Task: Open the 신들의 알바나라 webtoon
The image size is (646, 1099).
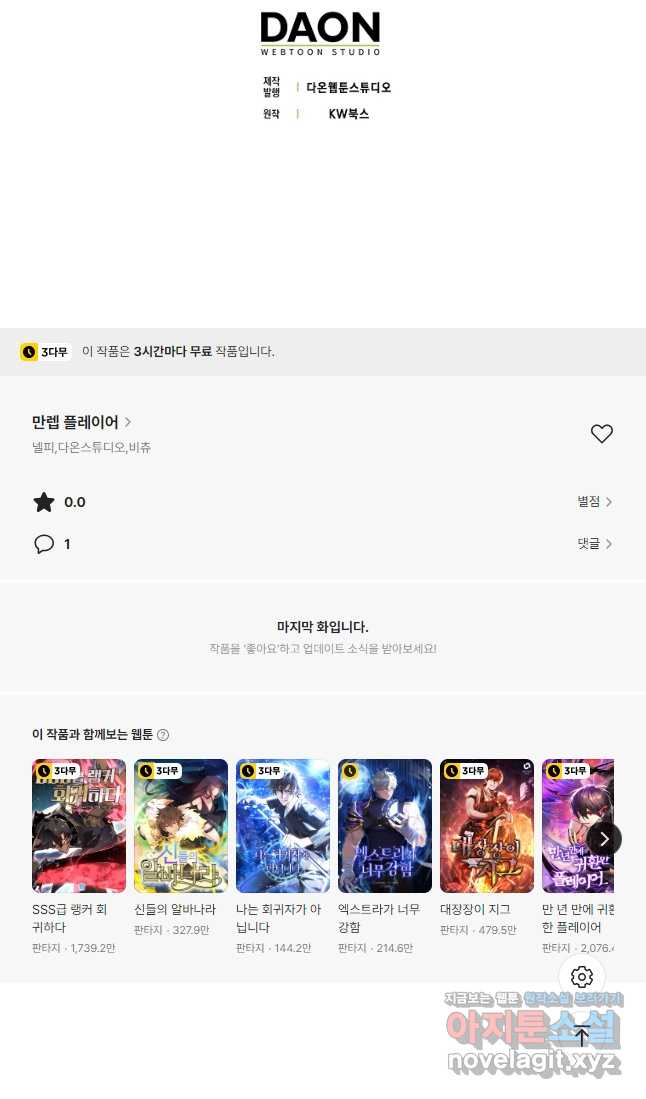Action: pyautogui.click(x=181, y=826)
